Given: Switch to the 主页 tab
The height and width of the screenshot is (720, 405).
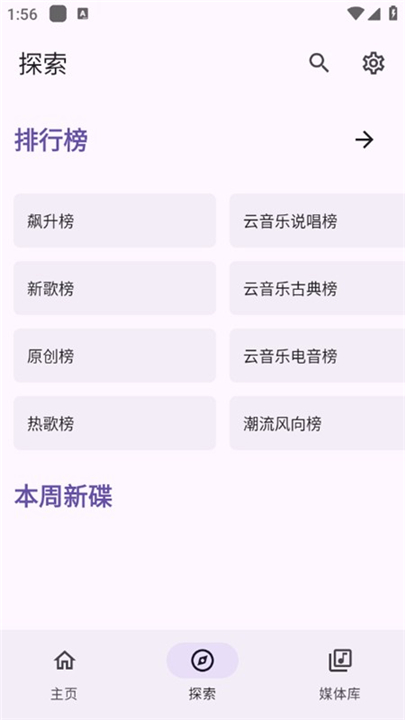Looking at the screenshot, I should click(x=64, y=674).
